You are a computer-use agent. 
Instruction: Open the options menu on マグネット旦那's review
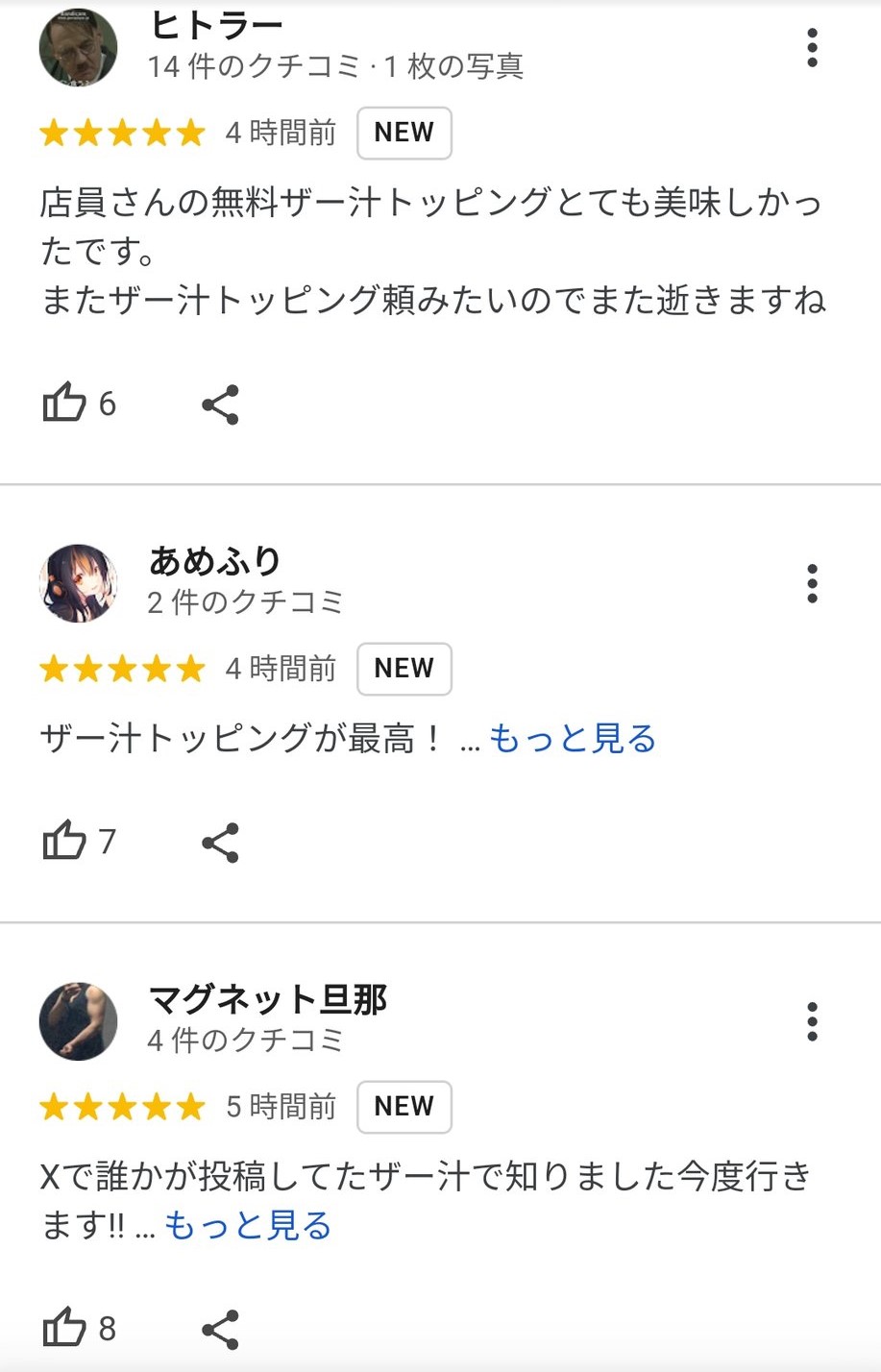pyautogui.click(x=812, y=1020)
